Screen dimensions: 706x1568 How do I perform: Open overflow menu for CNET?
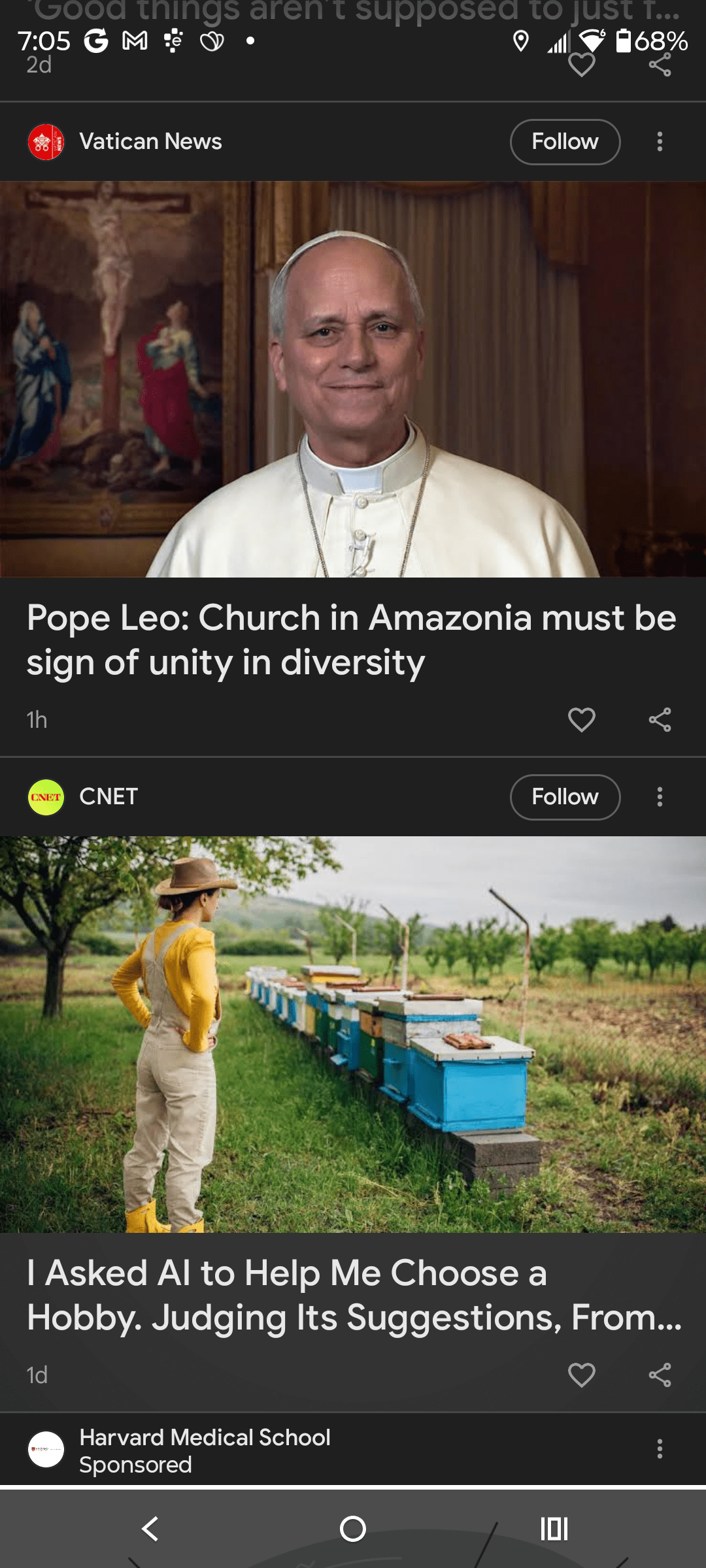click(660, 797)
